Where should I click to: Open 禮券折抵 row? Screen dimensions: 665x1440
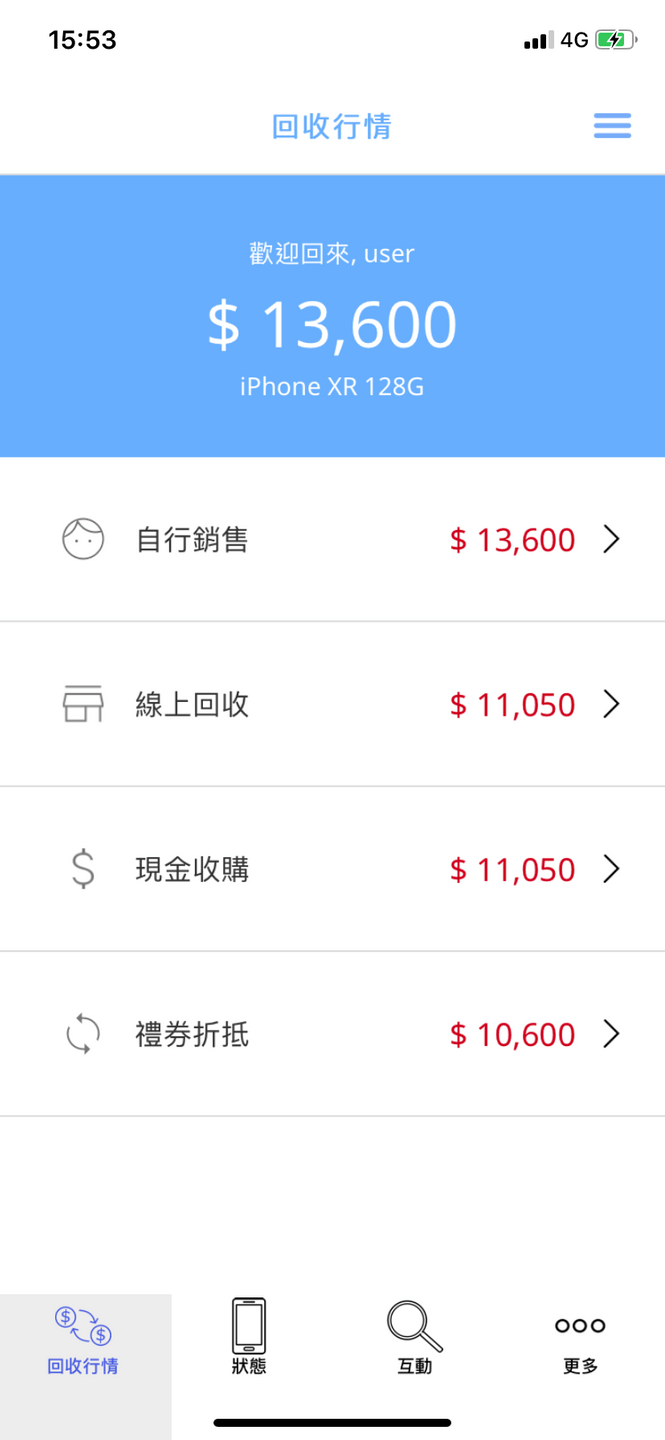[332, 1035]
